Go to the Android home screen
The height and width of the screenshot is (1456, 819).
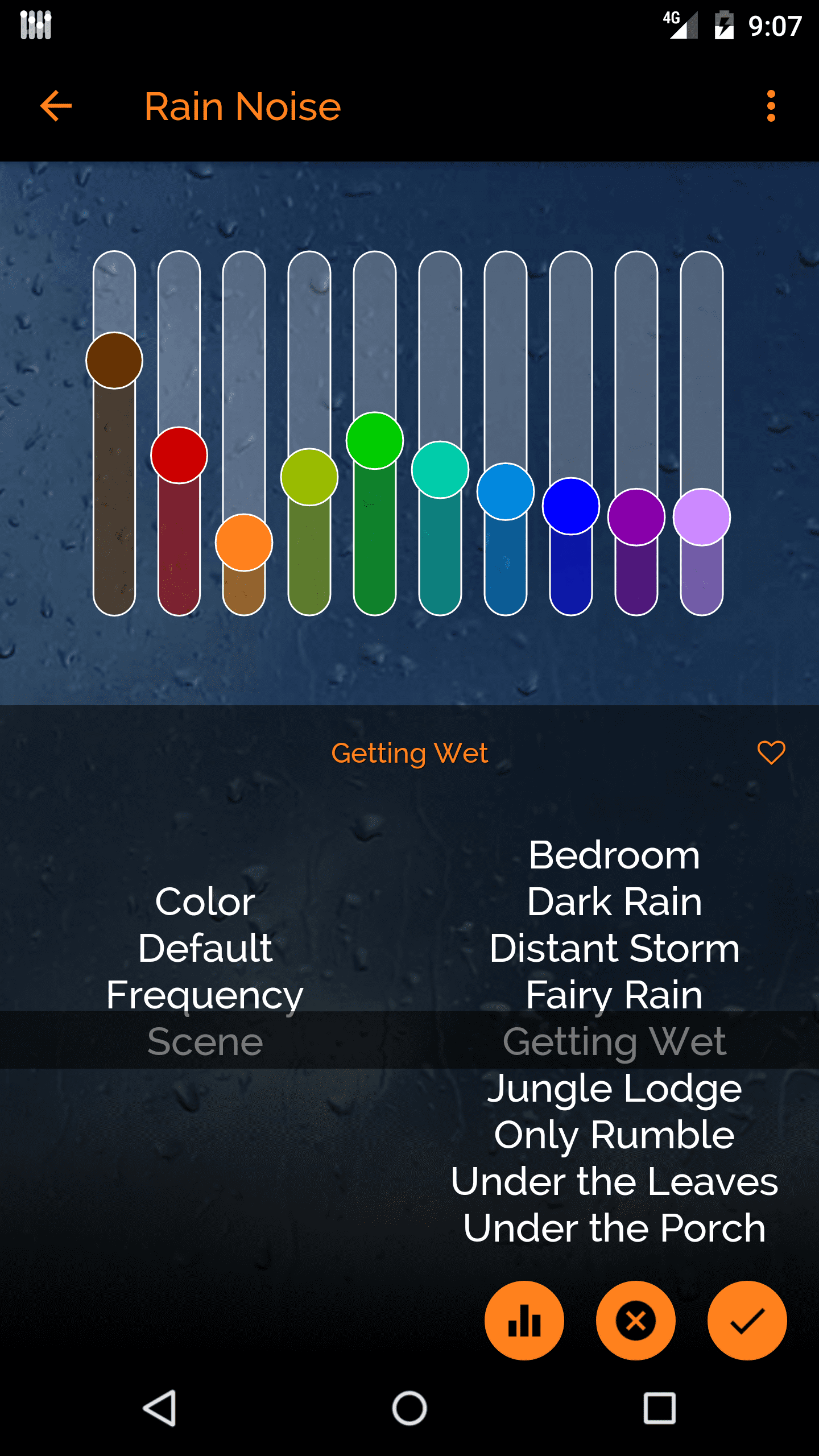409,1408
